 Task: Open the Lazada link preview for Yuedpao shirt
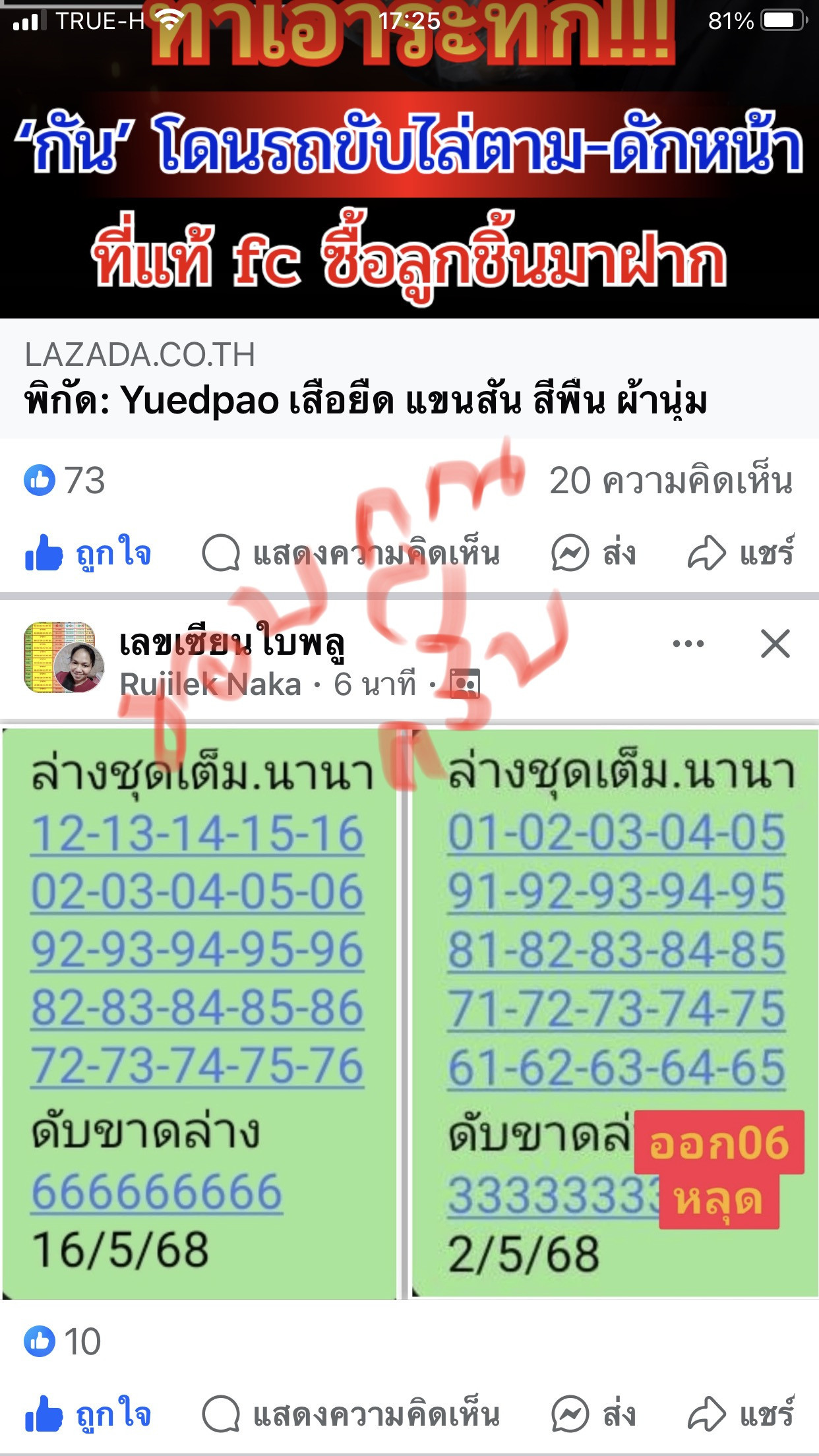click(409, 379)
